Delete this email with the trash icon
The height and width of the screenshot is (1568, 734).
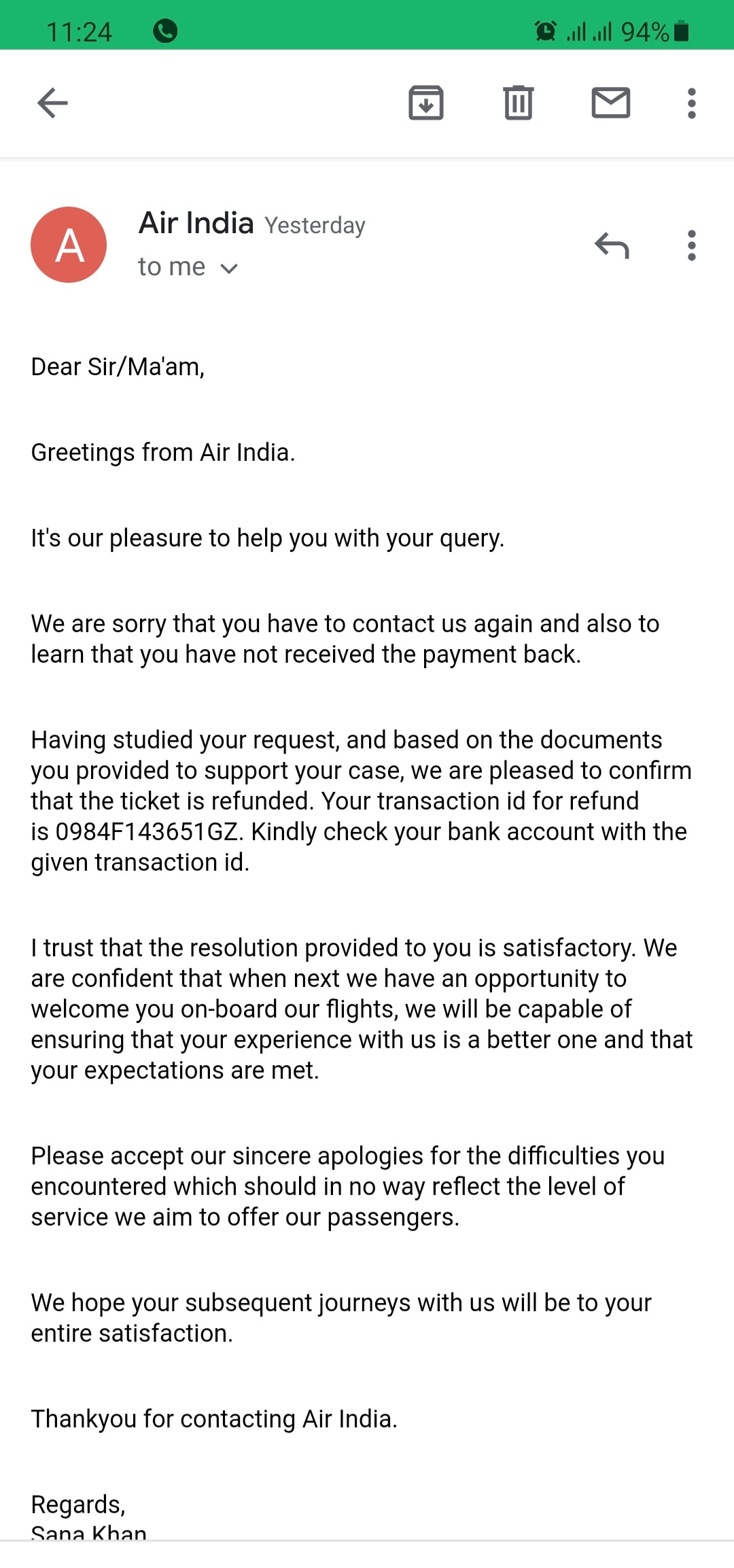point(519,103)
